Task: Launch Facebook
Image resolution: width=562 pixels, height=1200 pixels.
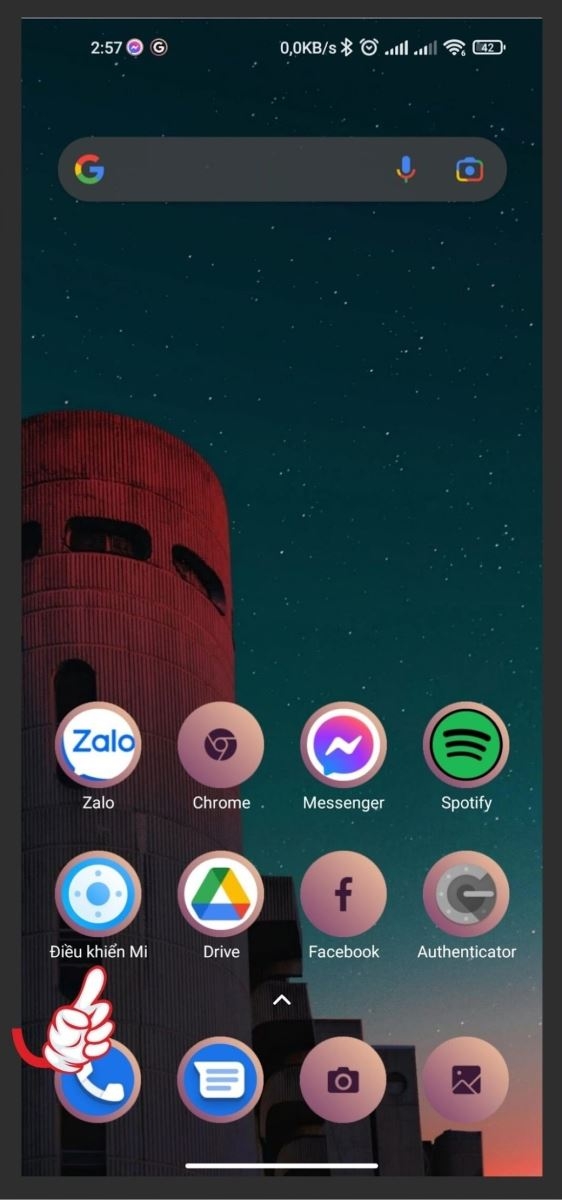Action: coord(344,894)
